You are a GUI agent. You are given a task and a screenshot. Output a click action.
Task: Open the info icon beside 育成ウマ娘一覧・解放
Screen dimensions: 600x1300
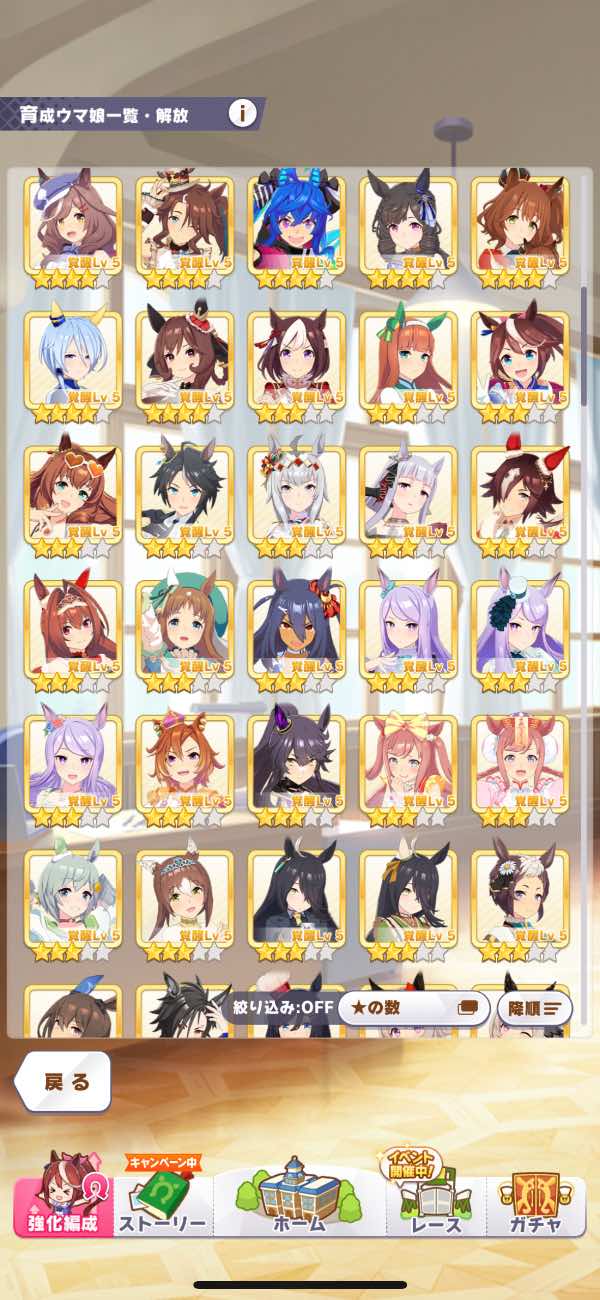tap(242, 113)
